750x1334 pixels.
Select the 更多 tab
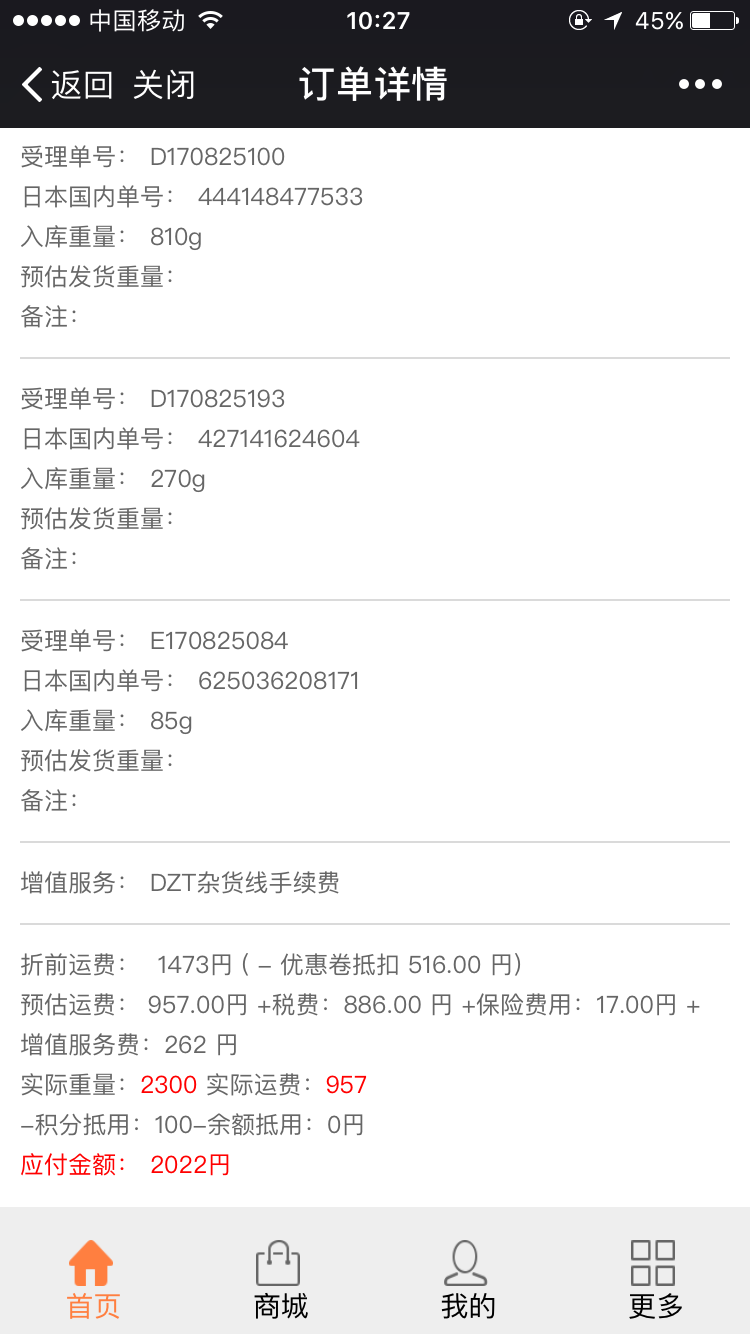coord(655,1279)
